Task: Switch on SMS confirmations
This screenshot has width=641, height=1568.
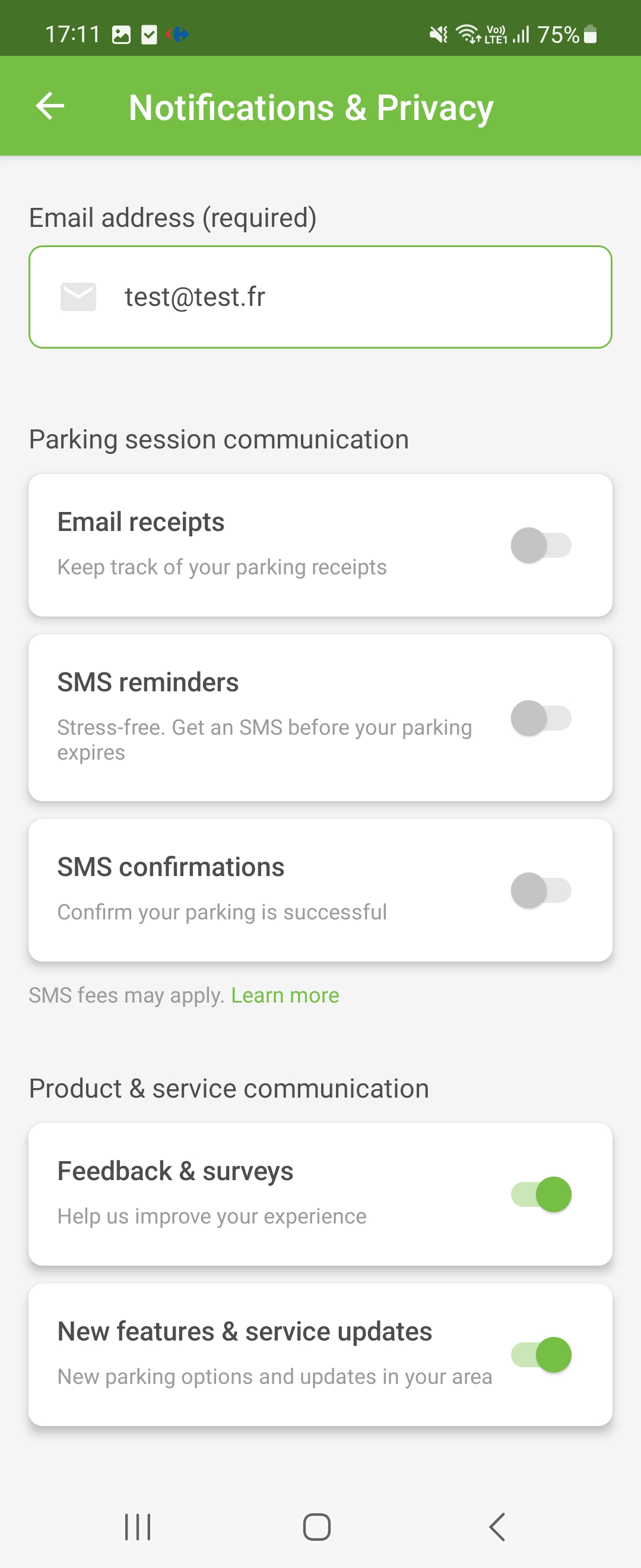Action: 541,890
